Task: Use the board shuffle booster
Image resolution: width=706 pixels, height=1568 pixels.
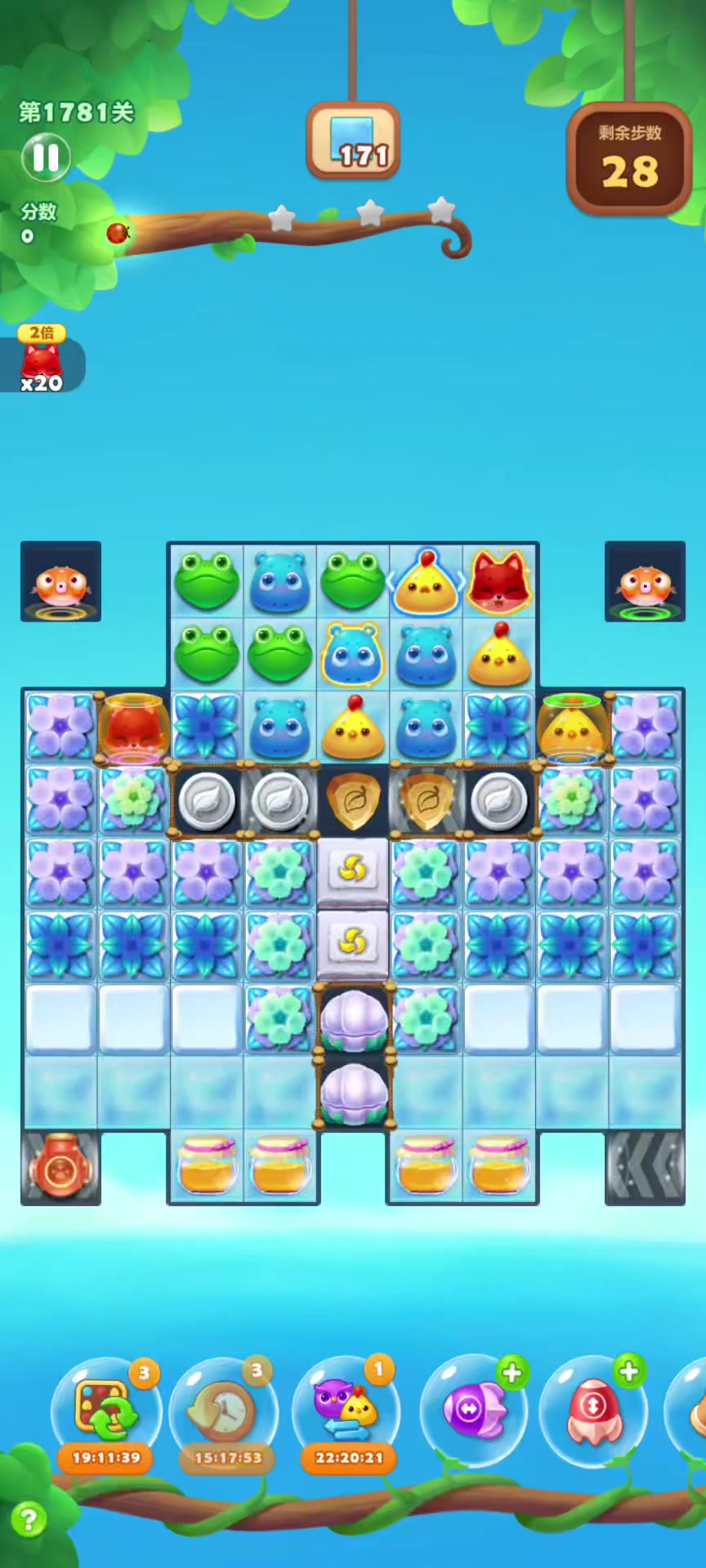Action: coord(105,1410)
